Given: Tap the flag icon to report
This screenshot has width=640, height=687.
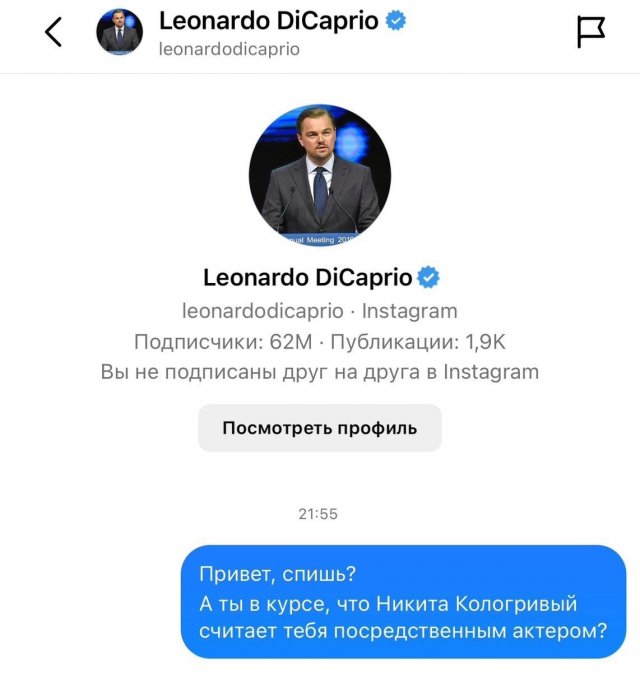Looking at the screenshot, I should 591,33.
